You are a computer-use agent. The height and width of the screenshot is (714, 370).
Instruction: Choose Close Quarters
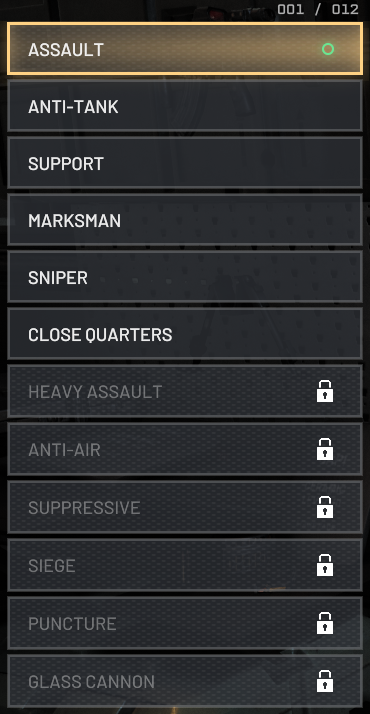click(x=185, y=334)
